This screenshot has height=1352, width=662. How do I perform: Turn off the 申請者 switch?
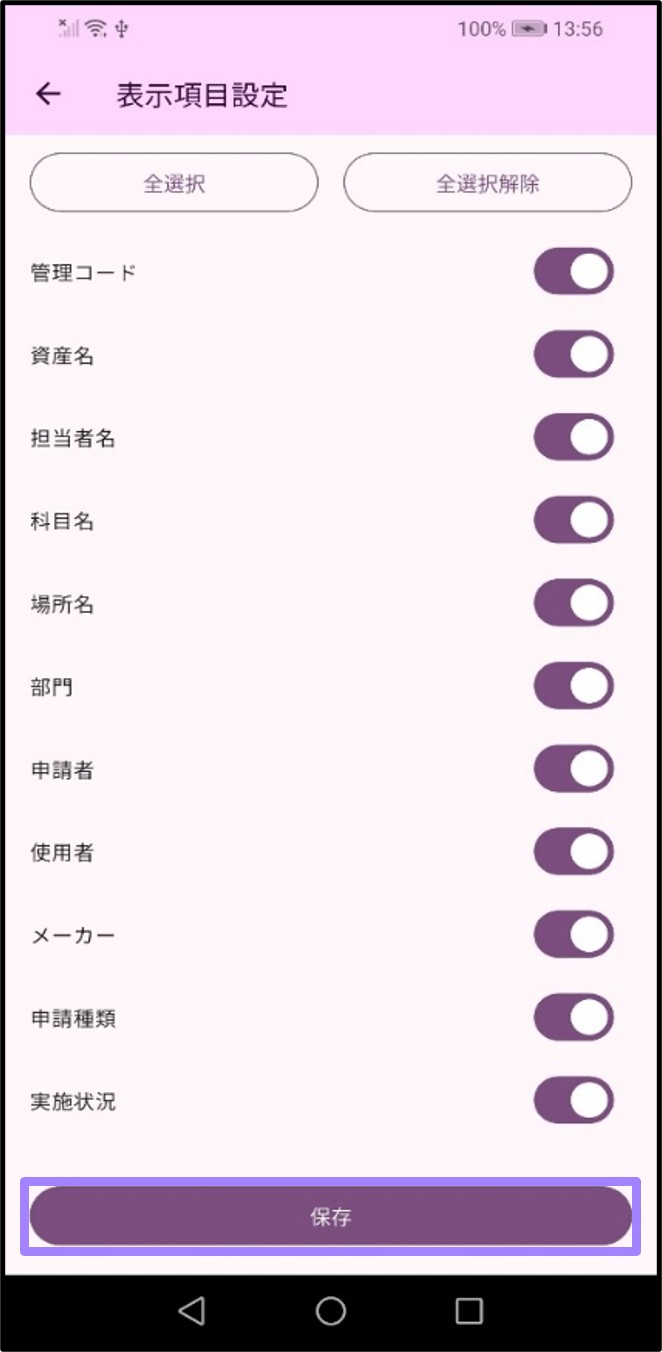click(x=573, y=770)
